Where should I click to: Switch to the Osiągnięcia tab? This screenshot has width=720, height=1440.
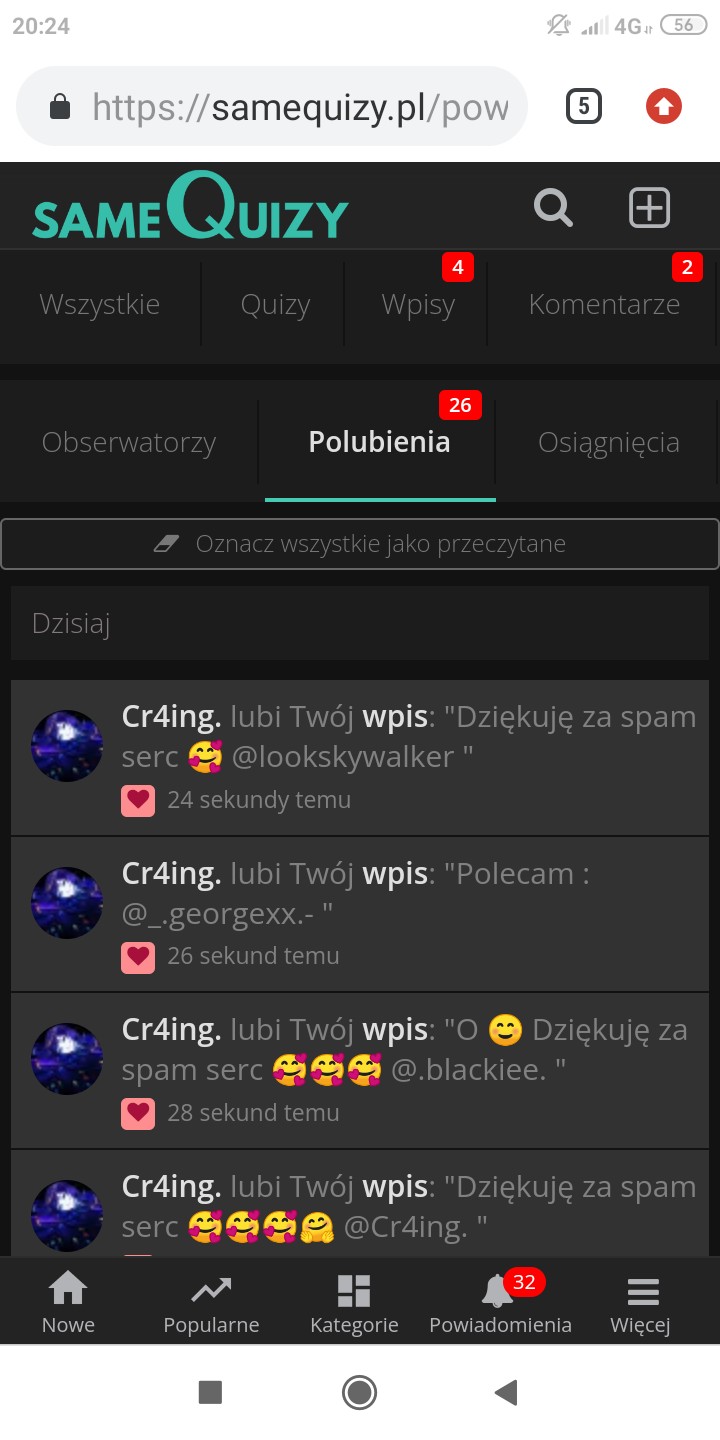608,442
